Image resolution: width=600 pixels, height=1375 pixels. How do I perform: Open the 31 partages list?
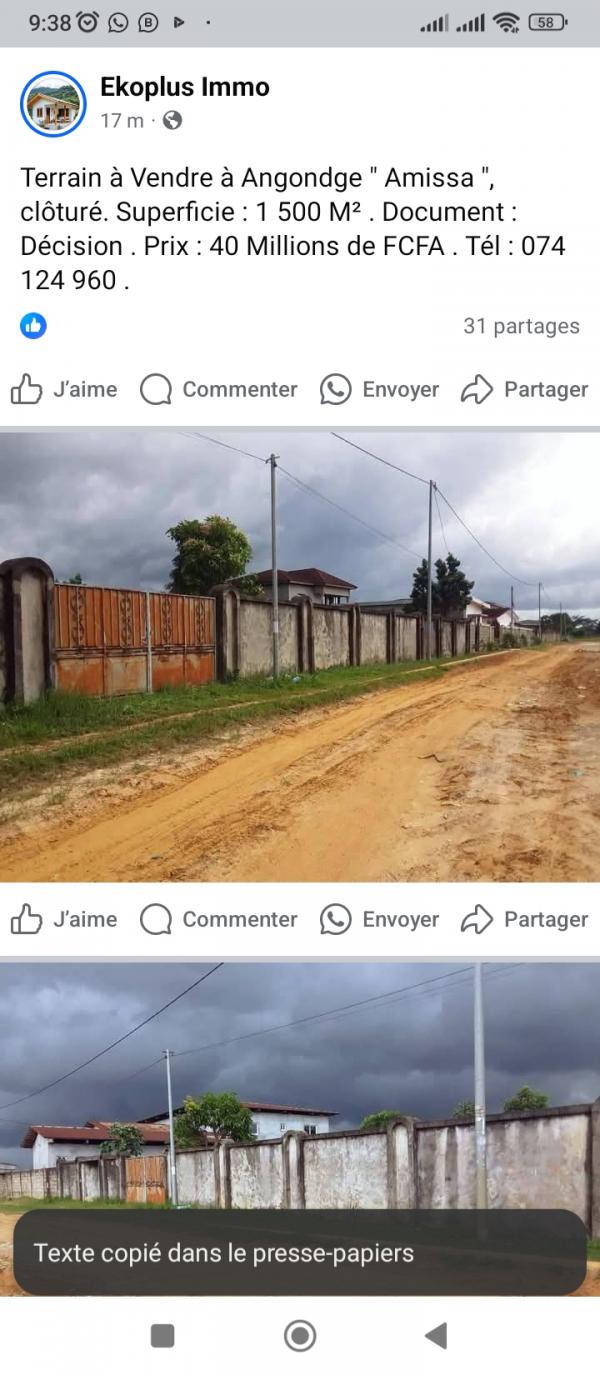coord(521,326)
